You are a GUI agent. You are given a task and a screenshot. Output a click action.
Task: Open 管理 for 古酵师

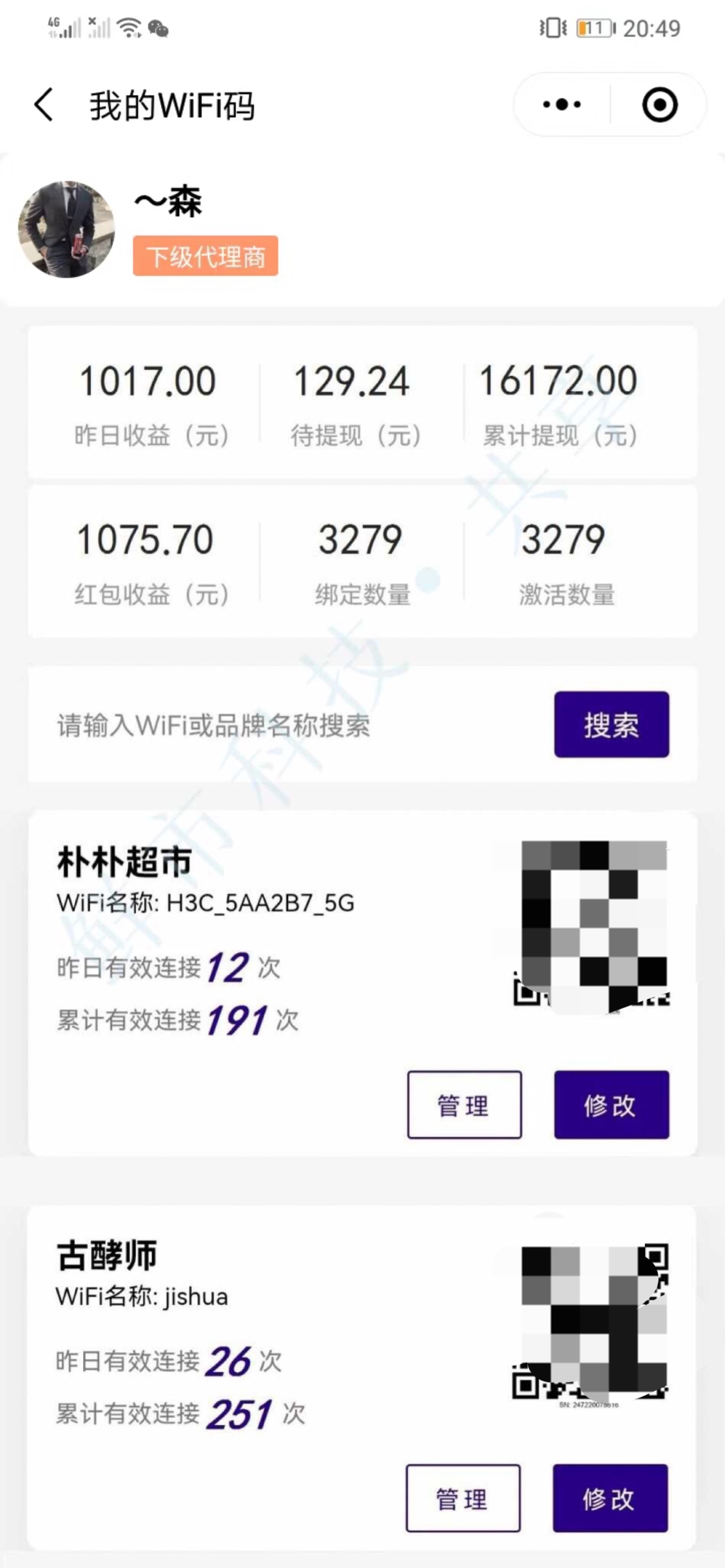coord(463,1498)
